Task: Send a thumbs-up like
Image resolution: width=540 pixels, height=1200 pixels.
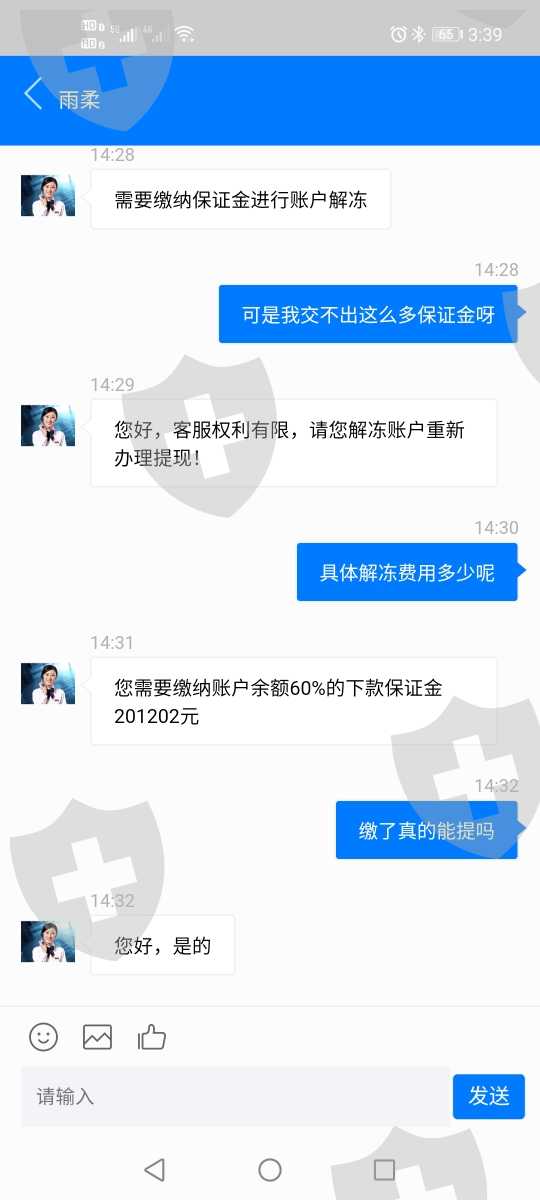Action: tap(152, 1037)
